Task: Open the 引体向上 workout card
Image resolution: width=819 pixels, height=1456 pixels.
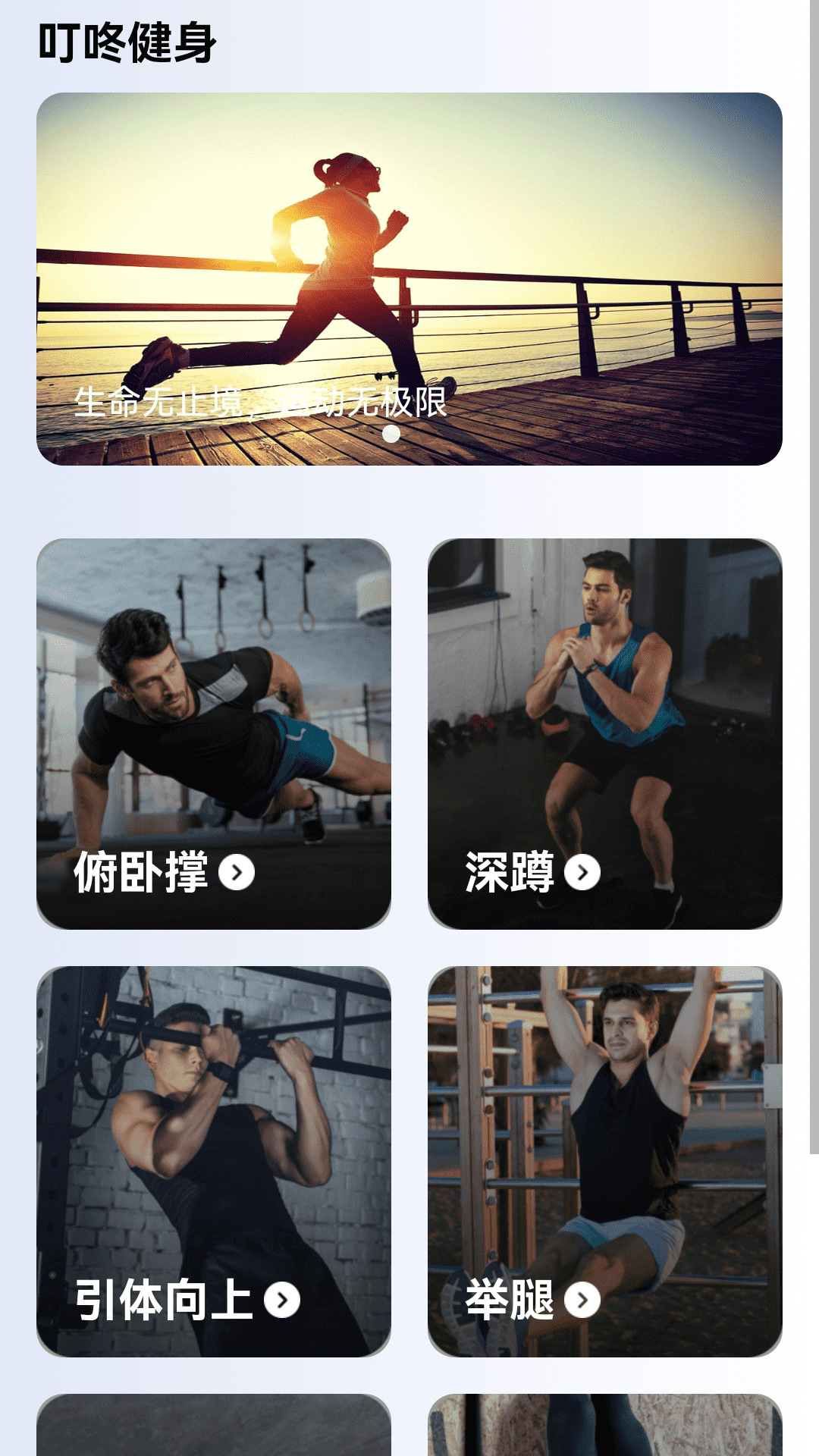Action: [x=214, y=1162]
